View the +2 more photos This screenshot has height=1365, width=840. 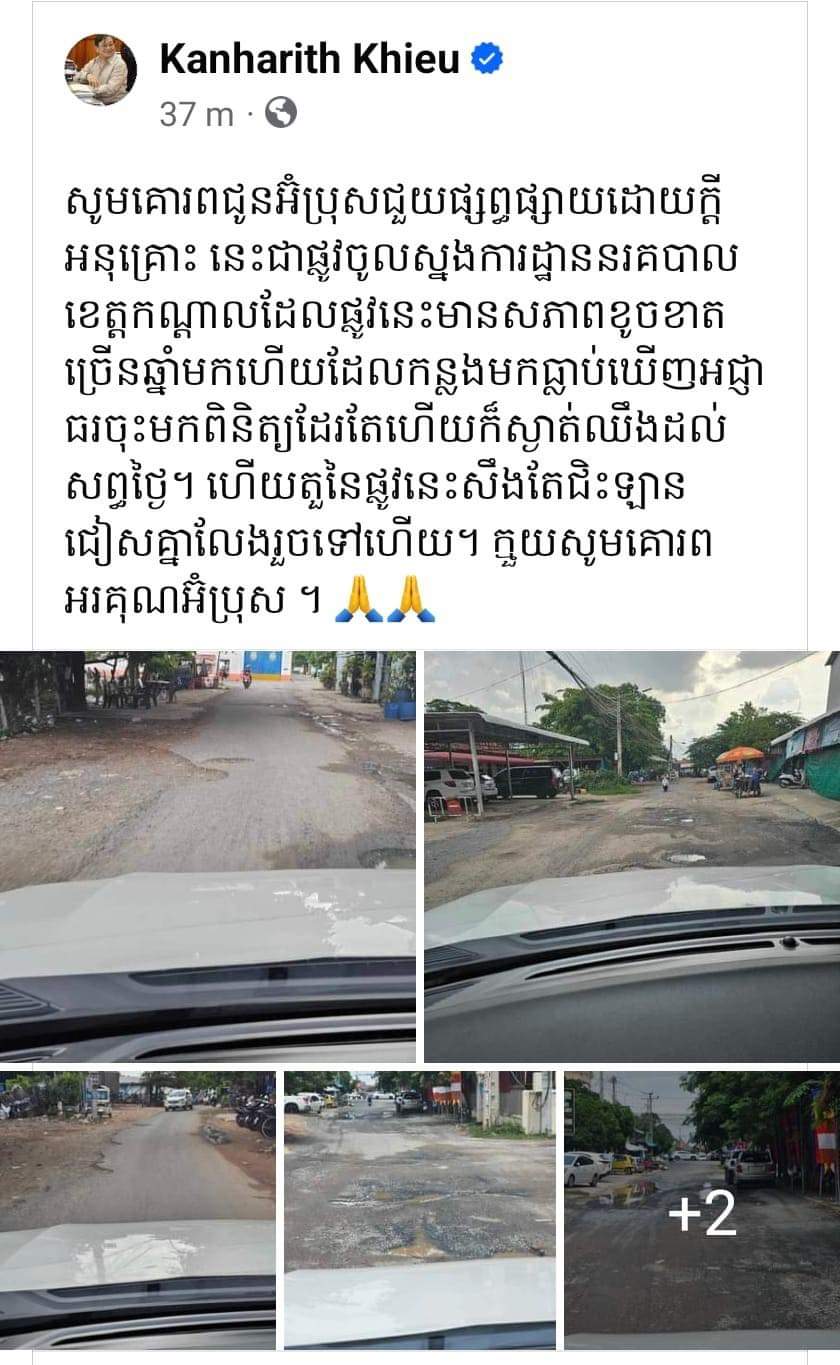click(x=702, y=1210)
